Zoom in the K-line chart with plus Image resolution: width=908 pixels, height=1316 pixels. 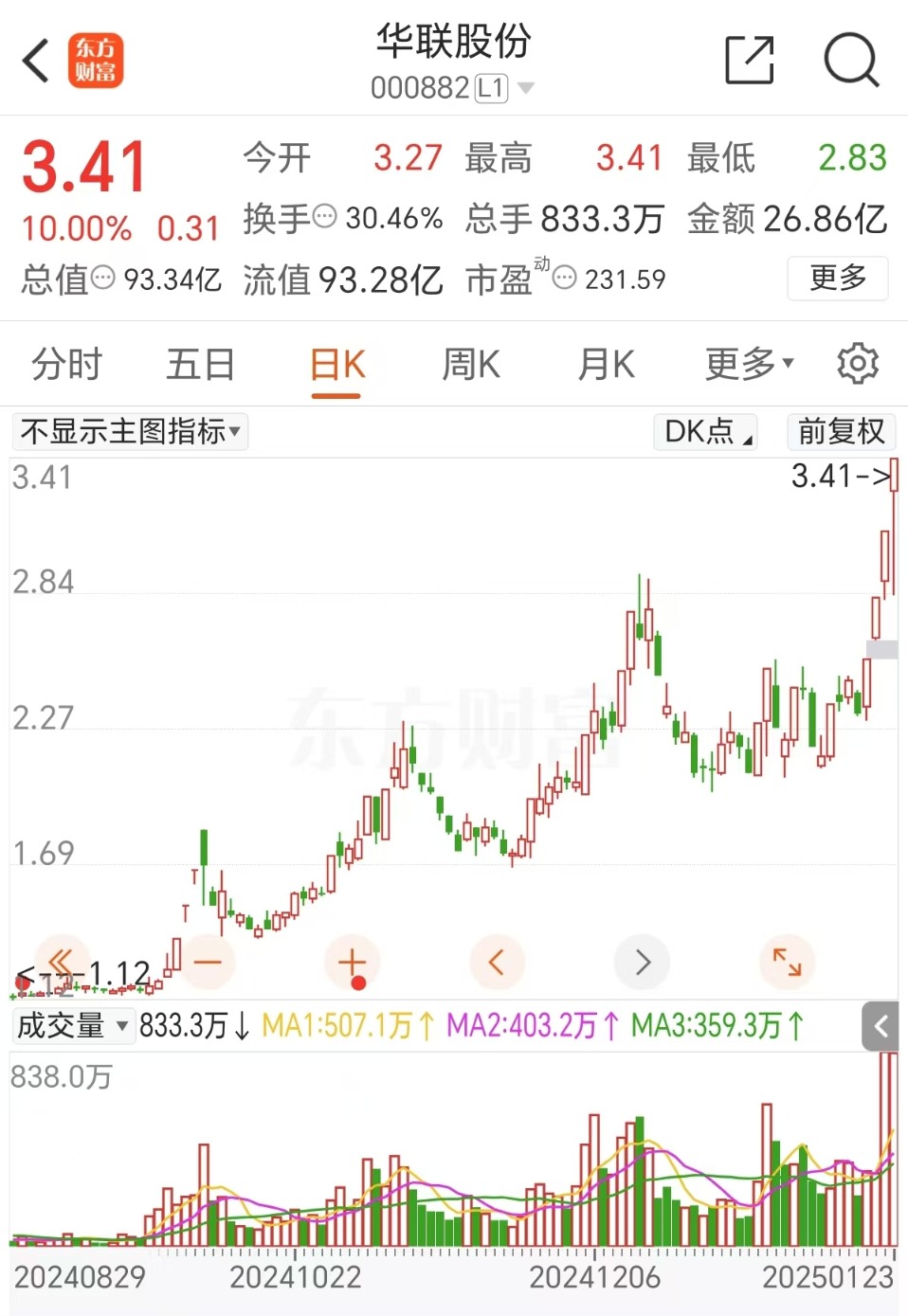coord(352,963)
